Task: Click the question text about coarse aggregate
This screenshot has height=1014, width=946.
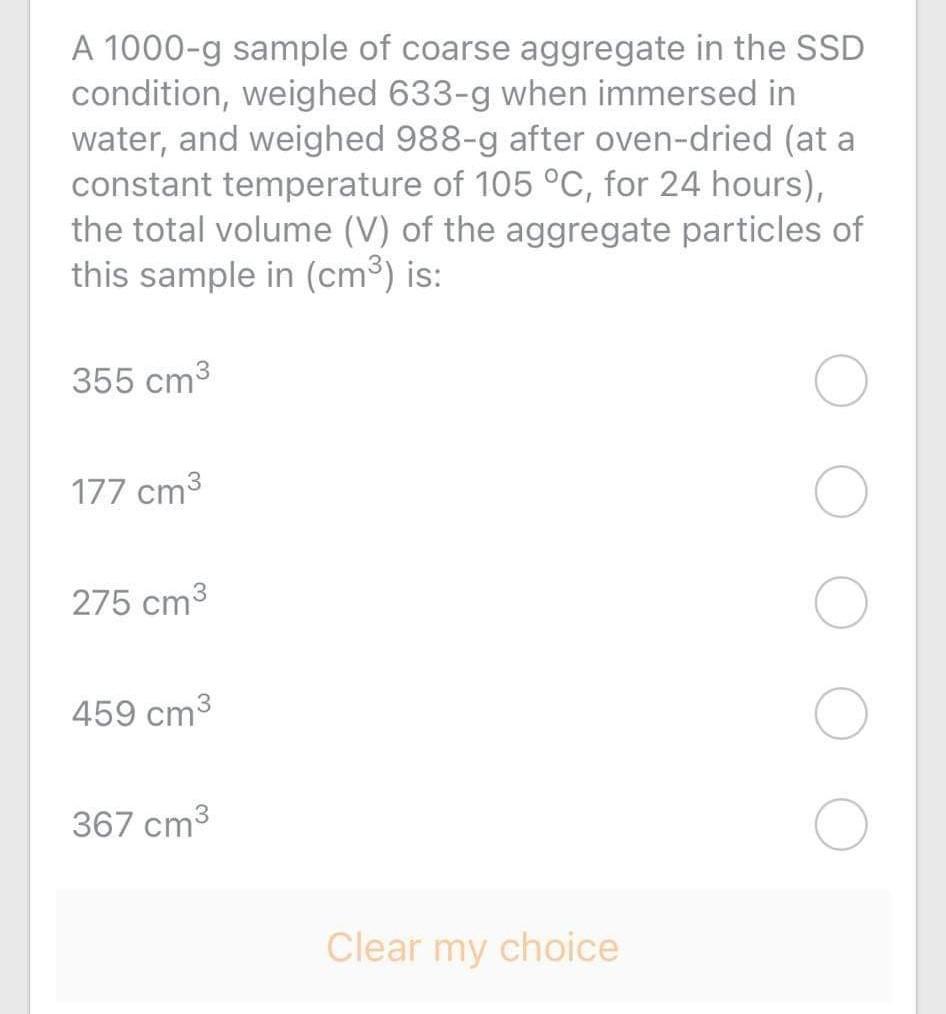Action: coord(465,160)
